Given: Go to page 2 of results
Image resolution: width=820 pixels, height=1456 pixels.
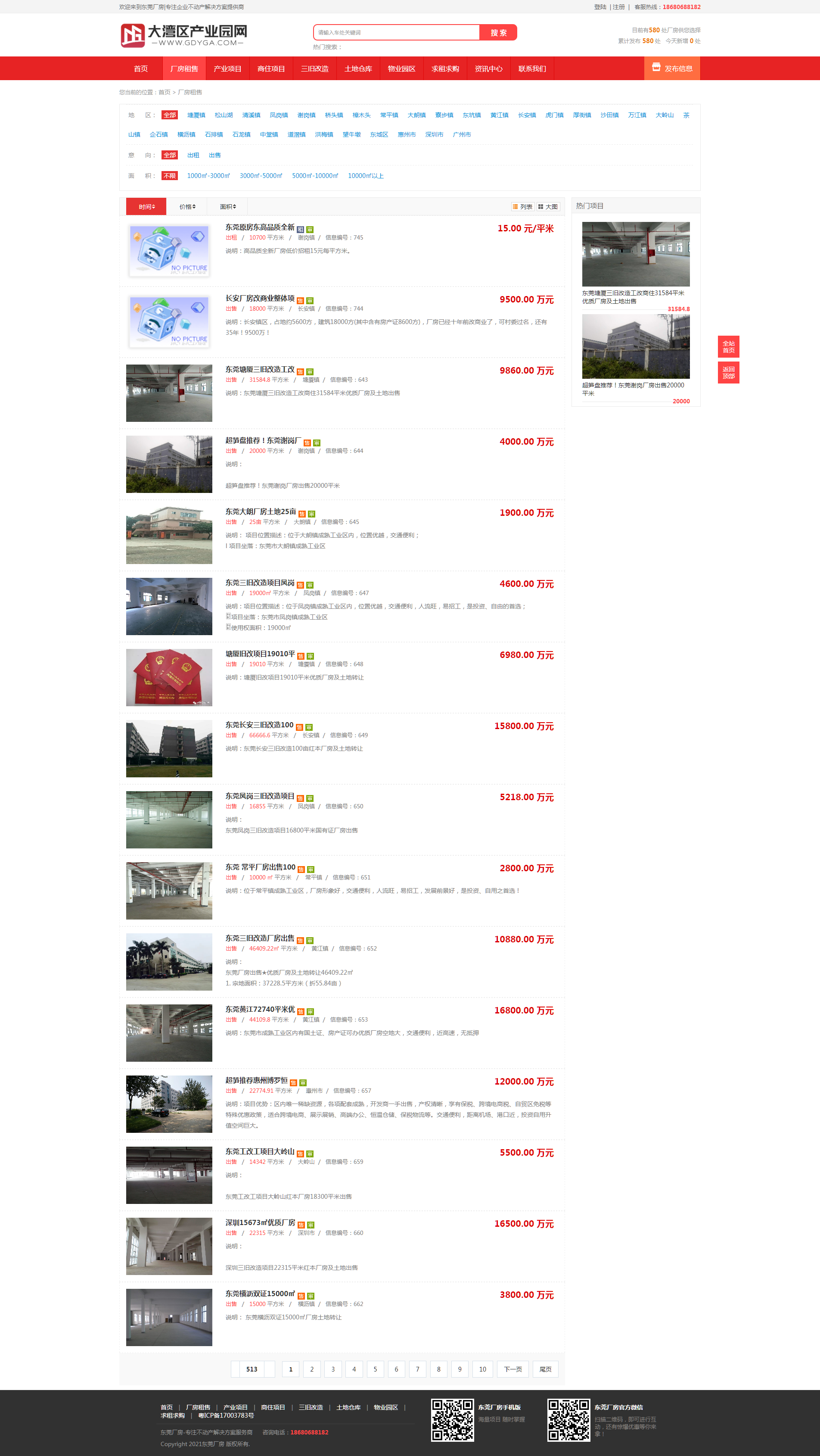Looking at the screenshot, I should coord(312,1369).
